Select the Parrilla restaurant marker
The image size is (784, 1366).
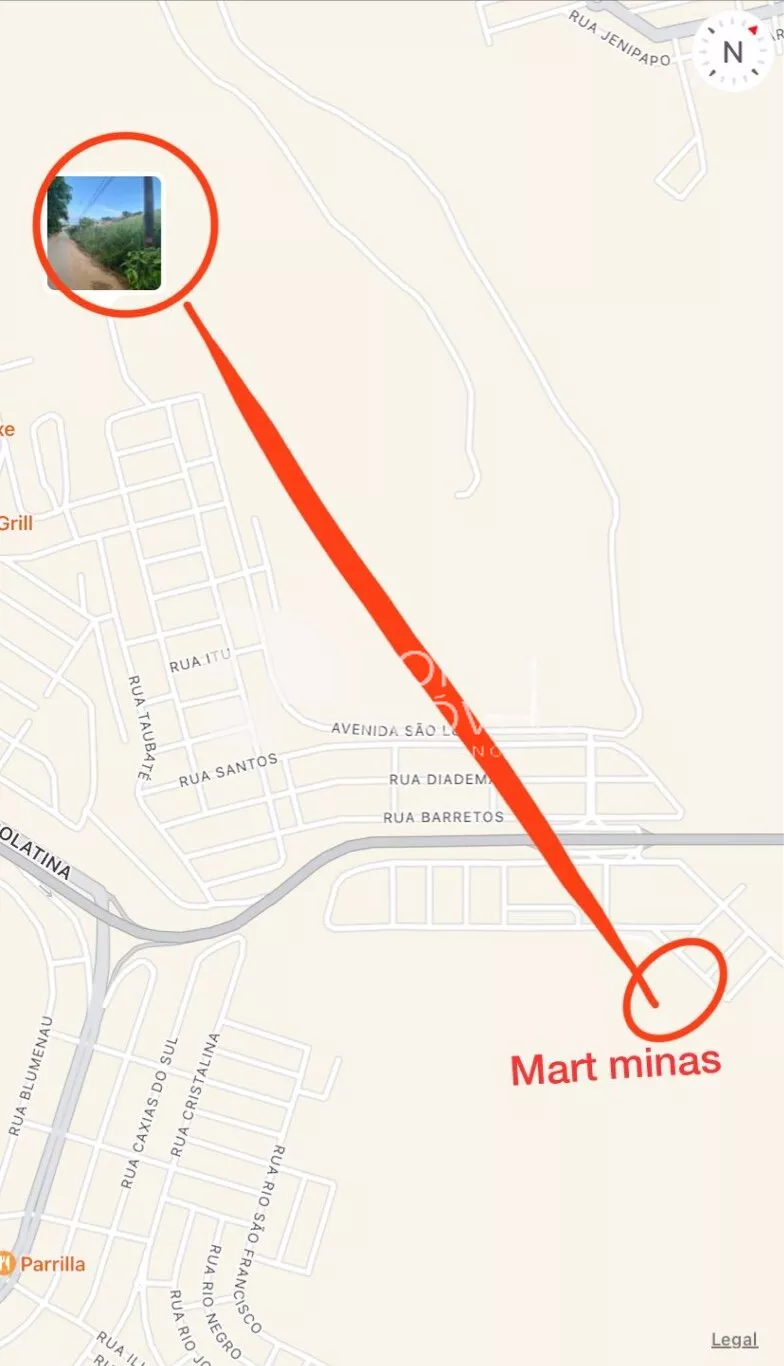pyautogui.click(x=8, y=1263)
